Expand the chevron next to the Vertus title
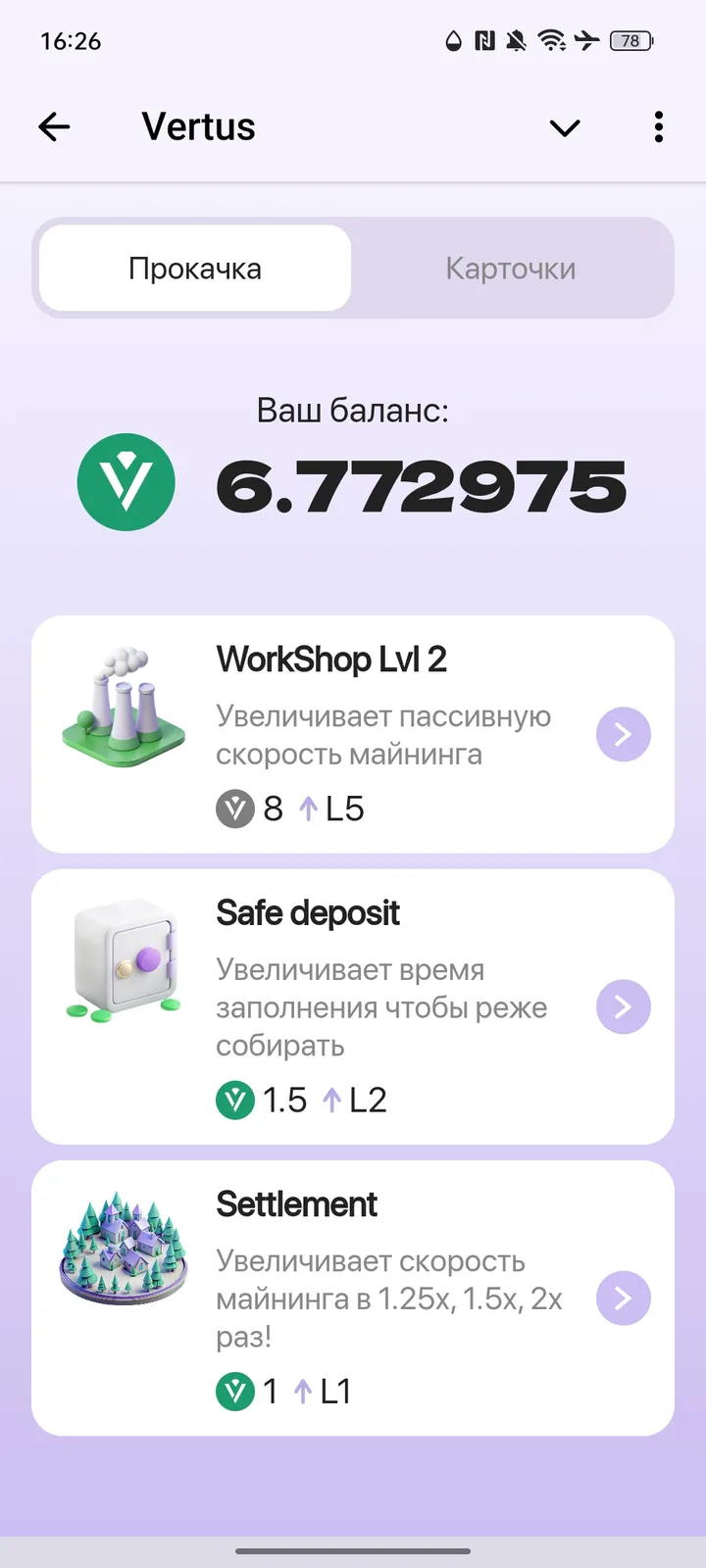706x1568 pixels. [x=564, y=127]
